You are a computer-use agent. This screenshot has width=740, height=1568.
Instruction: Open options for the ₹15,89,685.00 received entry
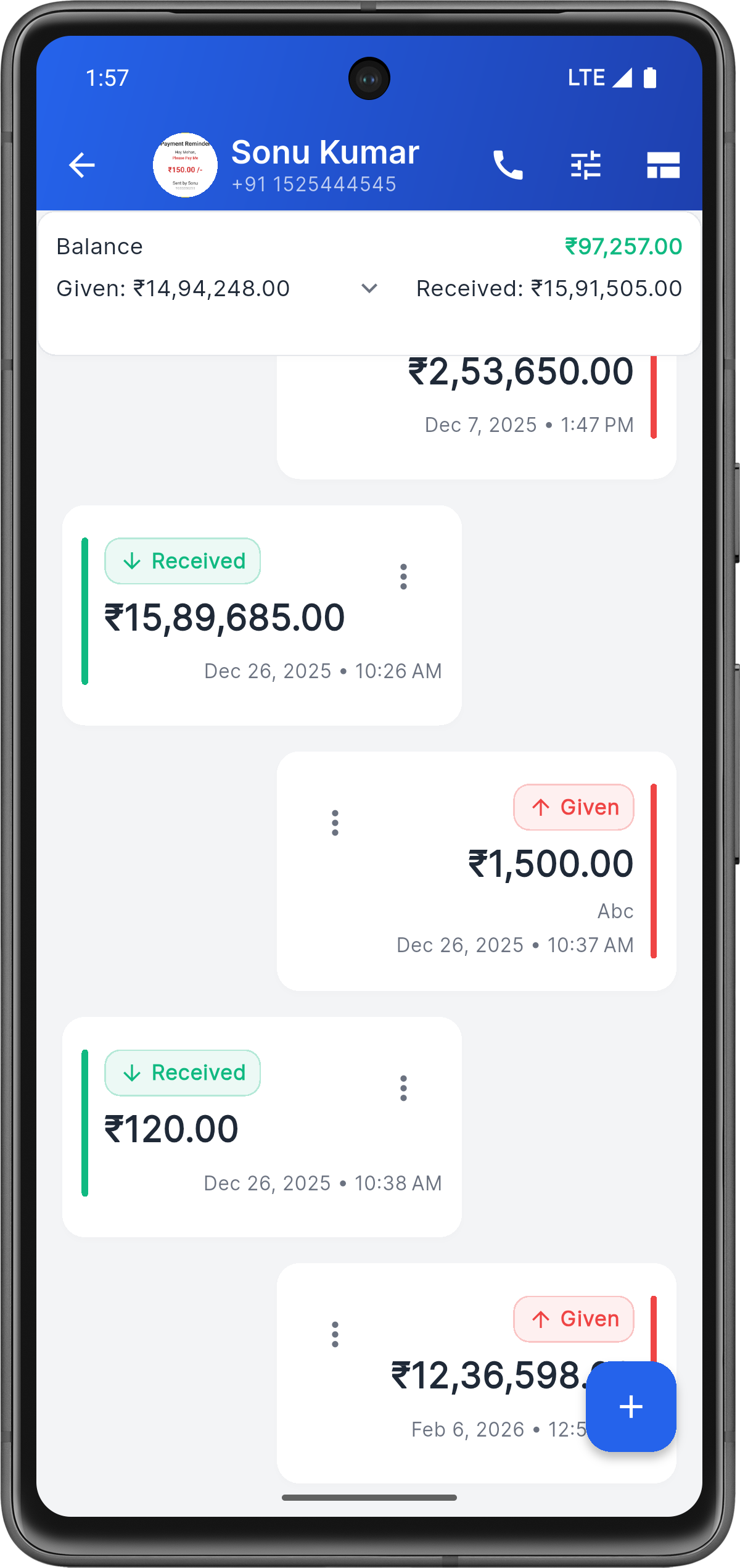coord(403,576)
